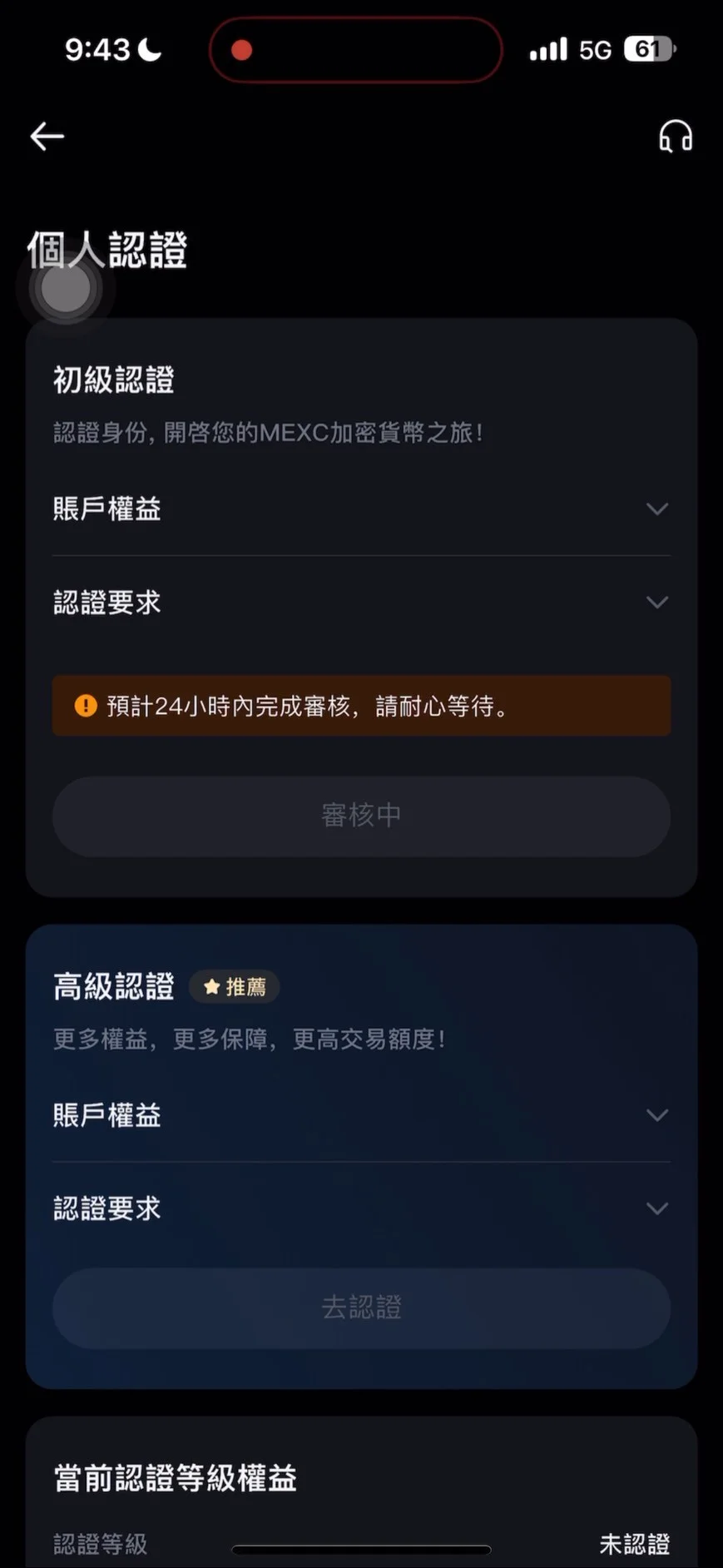Viewport: 723px width, 1568px height.
Task: Tap the circular avatar placeholder near 個人認證
Action: (x=66, y=288)
